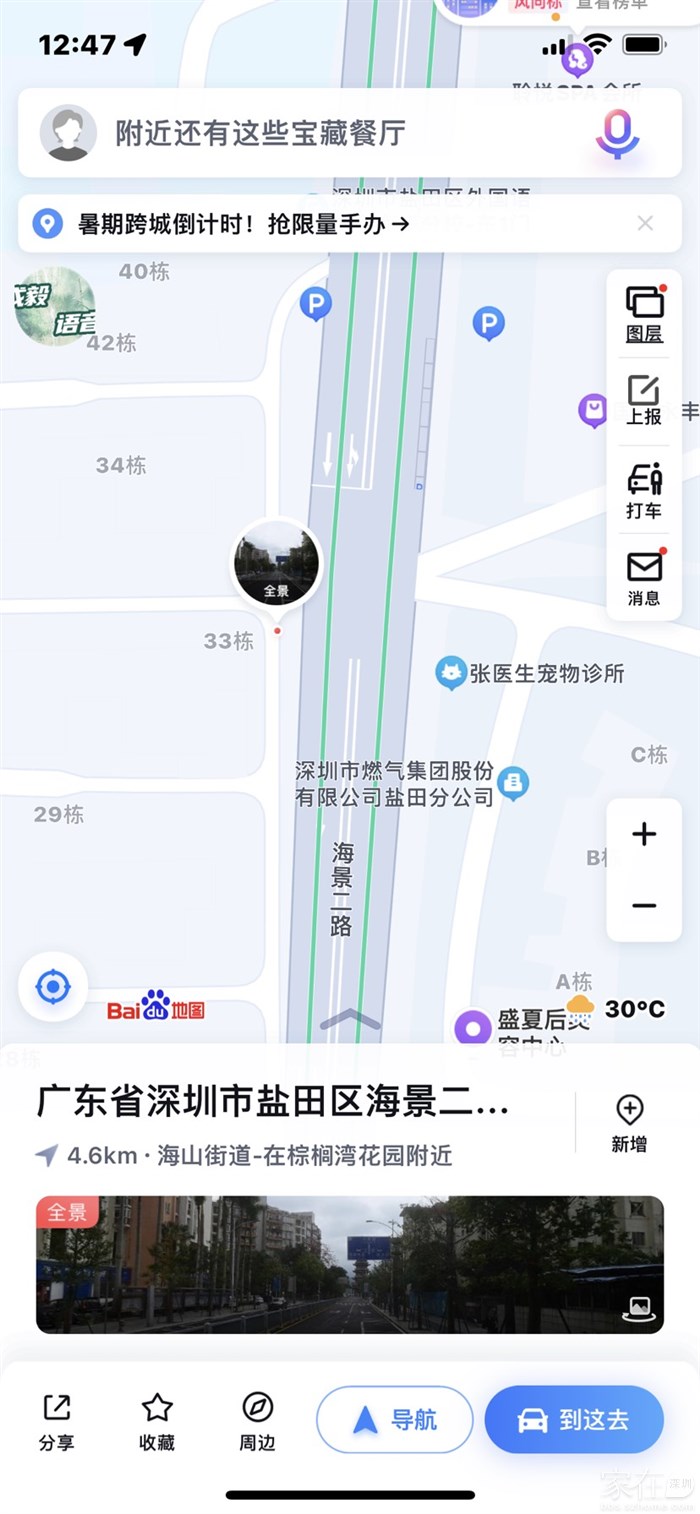This screenshot has height=1514, width=700.
Task: Share this location
Action: 57,1420
